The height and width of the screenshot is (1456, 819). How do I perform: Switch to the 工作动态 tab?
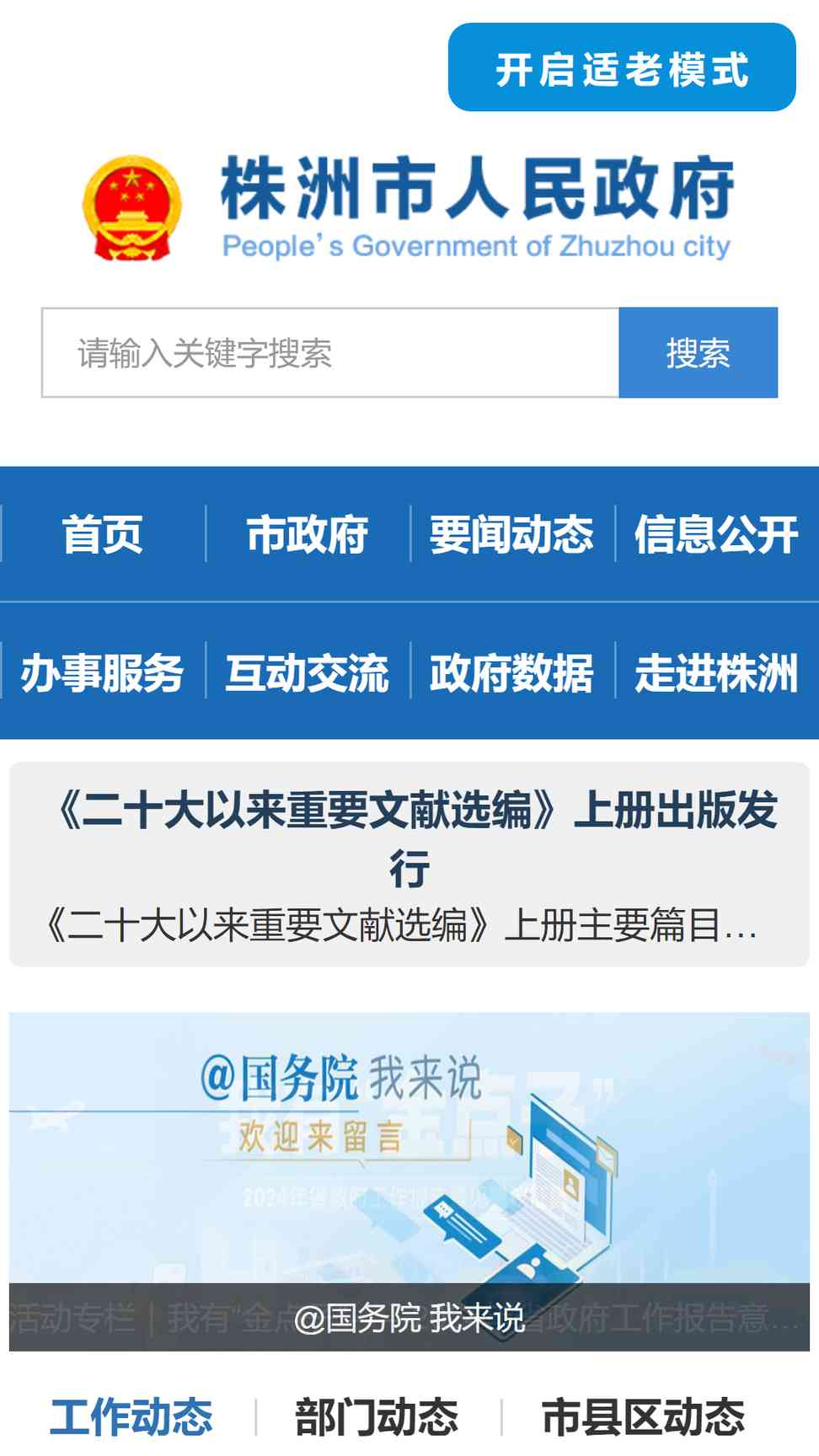tap(131, 1416)
